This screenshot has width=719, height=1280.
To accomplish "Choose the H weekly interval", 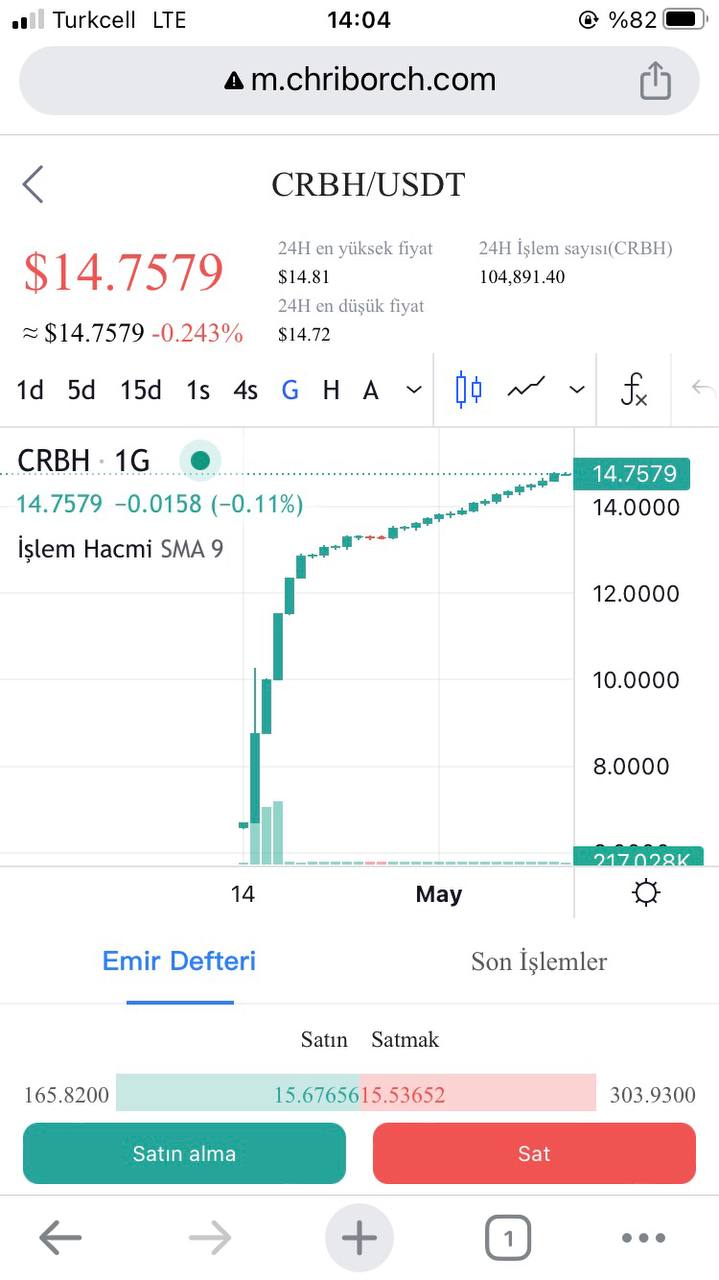I will pyautogui.click(x=331, y=390).
